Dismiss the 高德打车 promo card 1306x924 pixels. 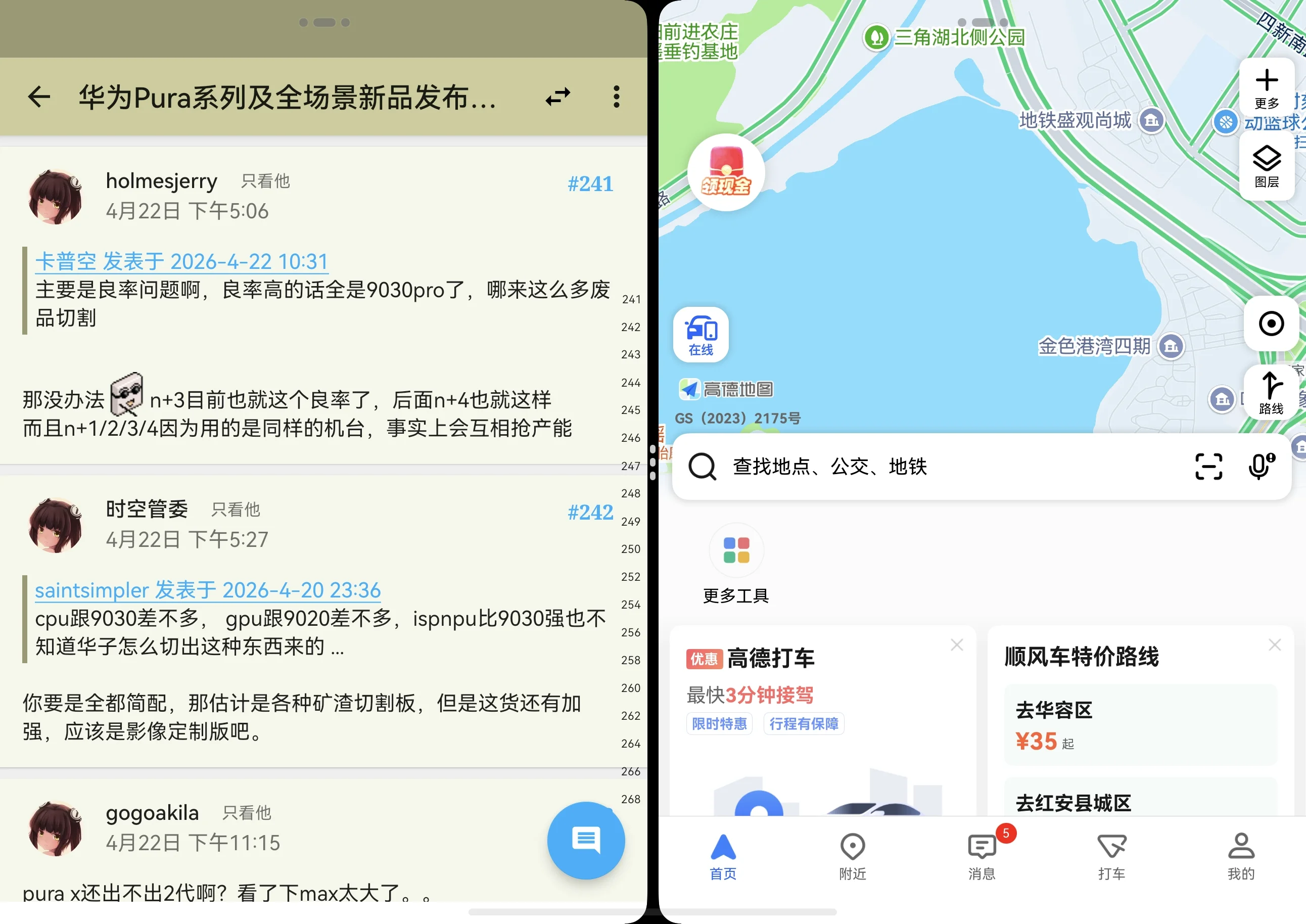957,644
